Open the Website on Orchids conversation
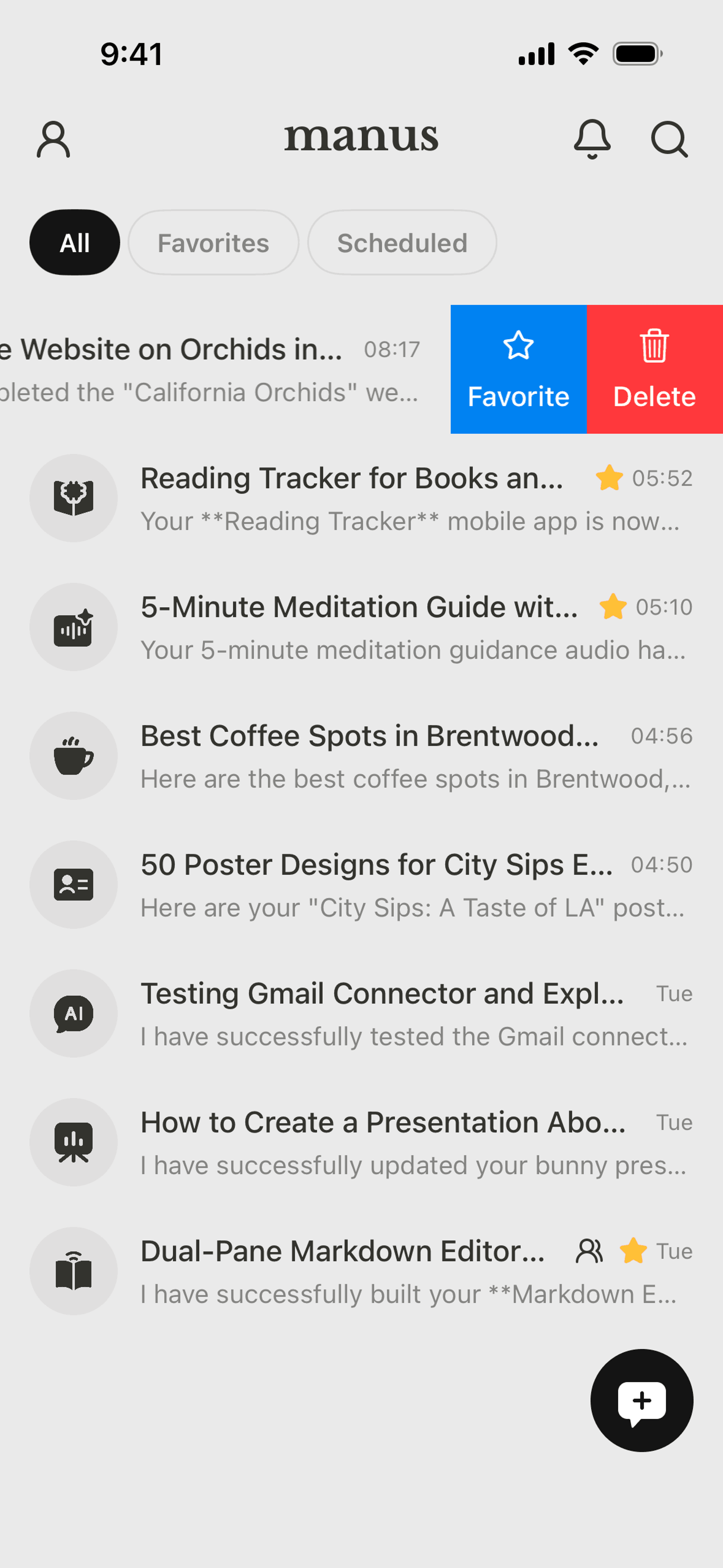Viewport: 723px width, 1568px height. point(225,370)
